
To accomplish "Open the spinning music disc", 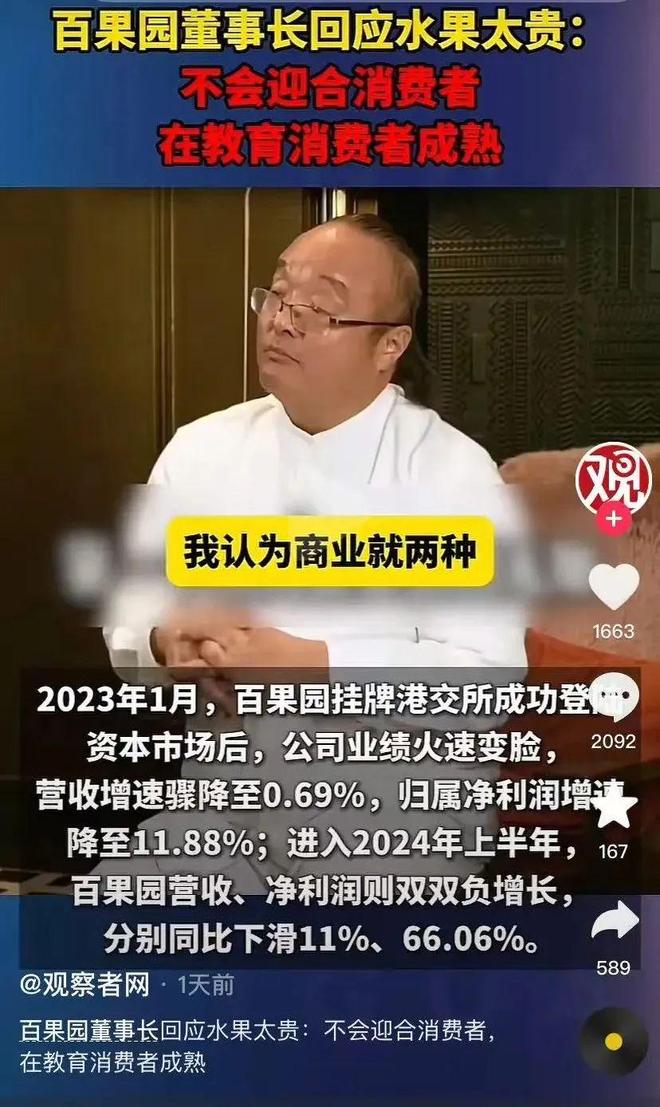I will (x=614, y=1041).
